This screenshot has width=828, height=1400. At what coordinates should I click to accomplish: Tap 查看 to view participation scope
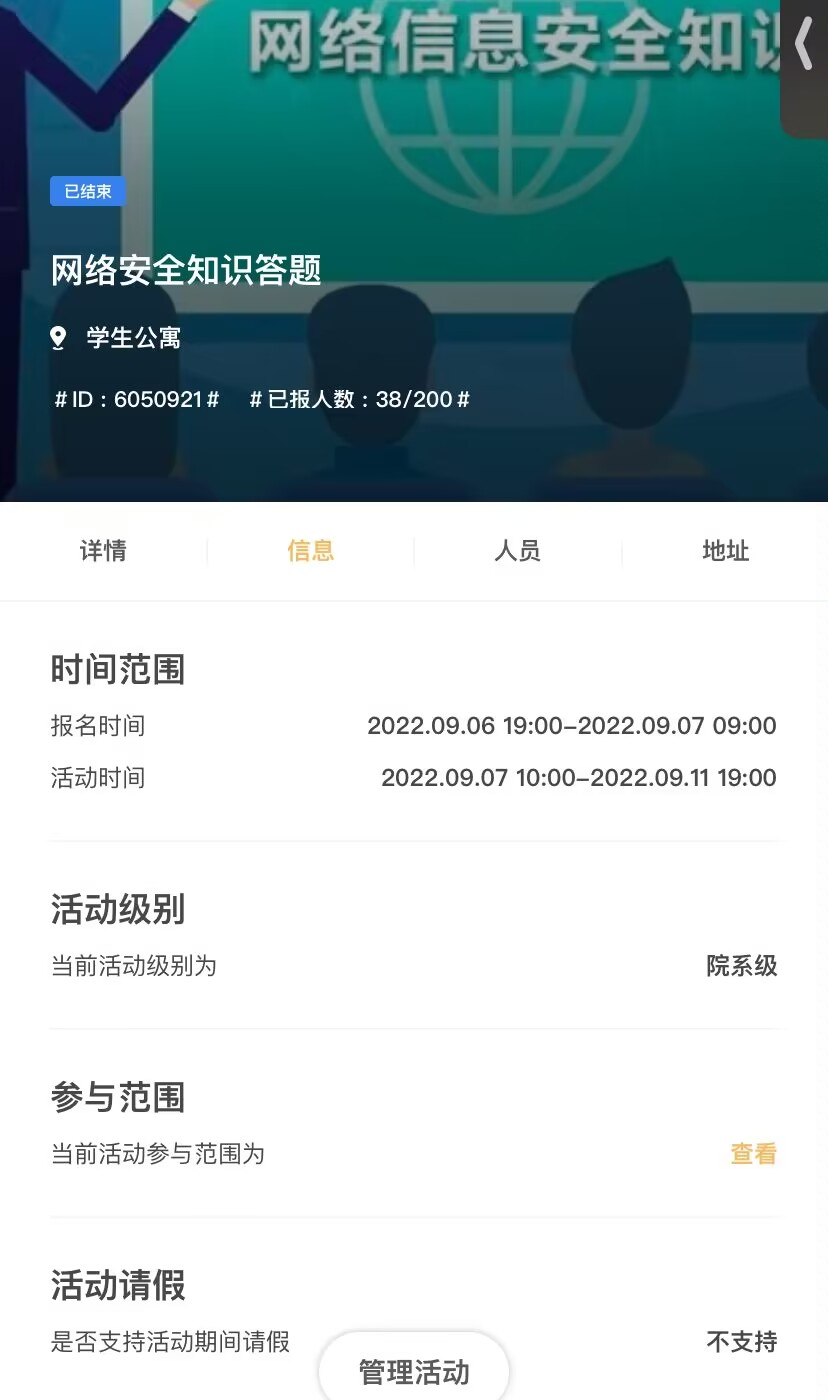(x=753, y=1154)
